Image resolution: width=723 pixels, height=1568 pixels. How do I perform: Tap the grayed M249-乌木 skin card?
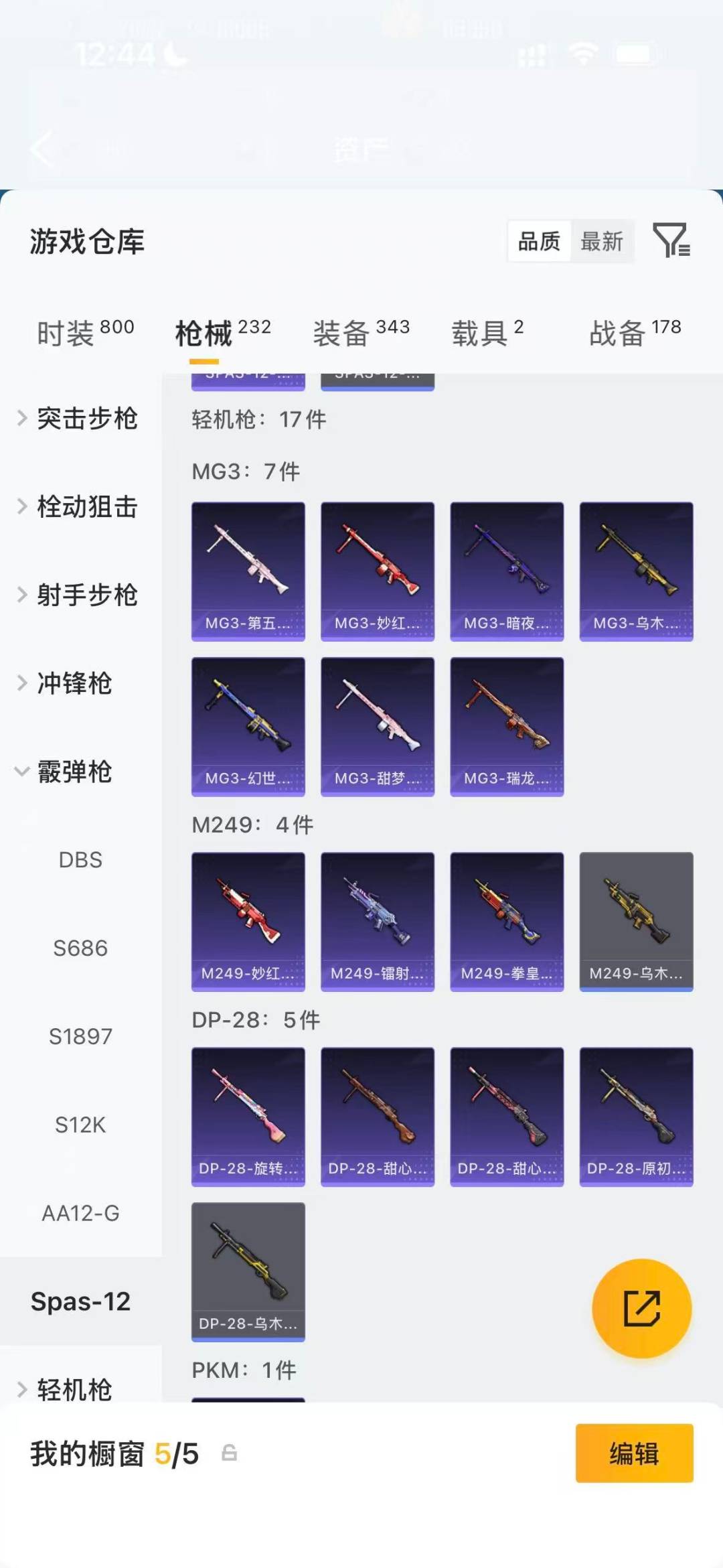pyautogui.click(x=636, y=921)
